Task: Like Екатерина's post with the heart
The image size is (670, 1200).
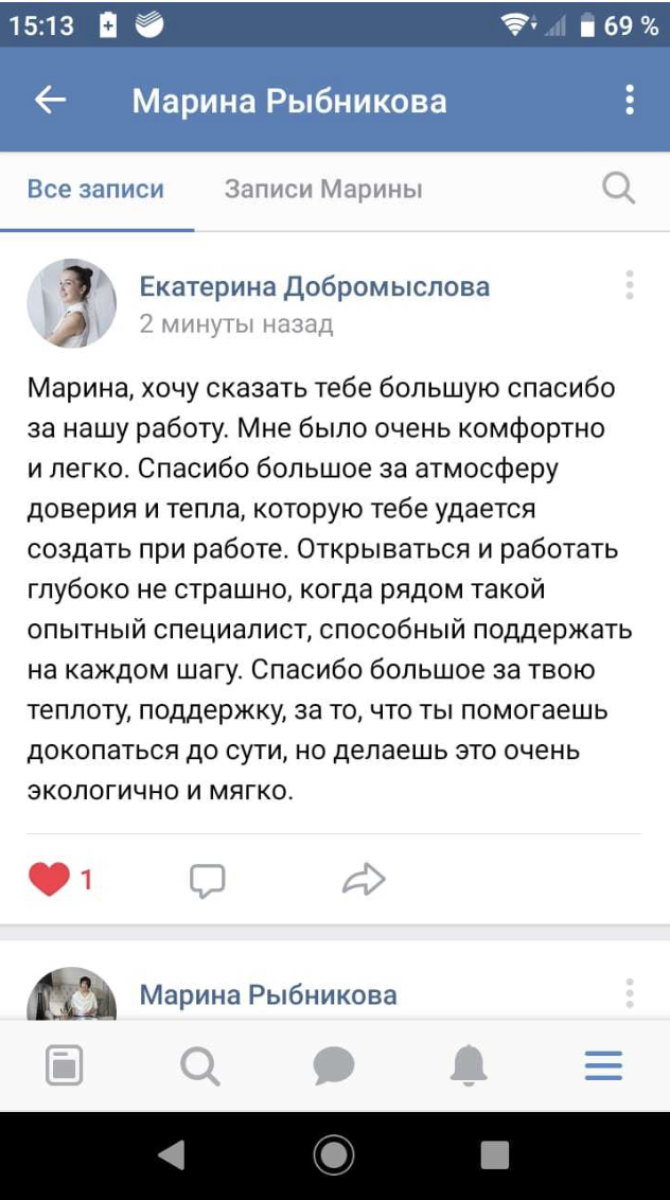Action: (x=49, y=880)
